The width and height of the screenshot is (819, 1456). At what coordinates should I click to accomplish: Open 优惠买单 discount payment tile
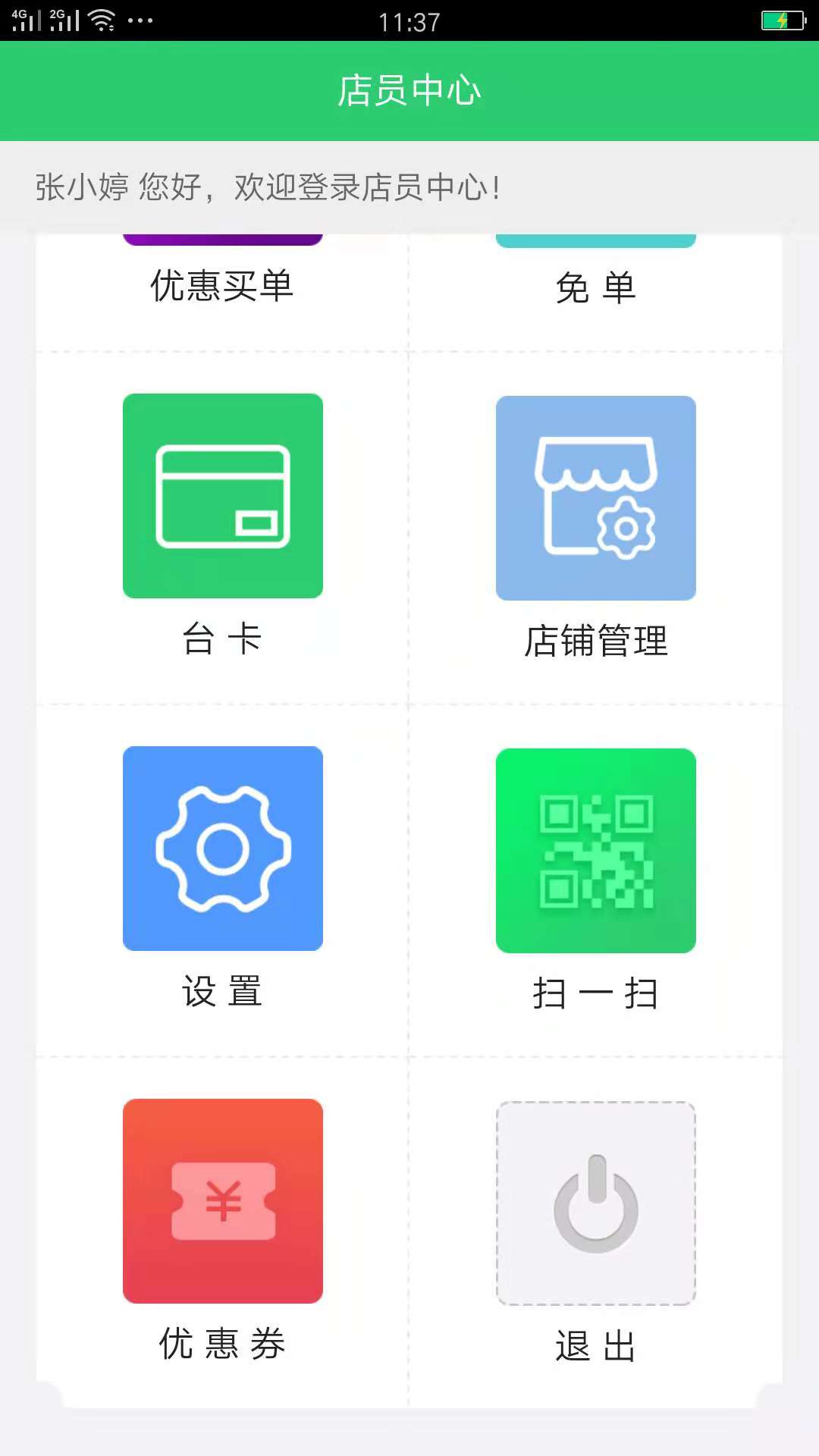pos(222,284)
